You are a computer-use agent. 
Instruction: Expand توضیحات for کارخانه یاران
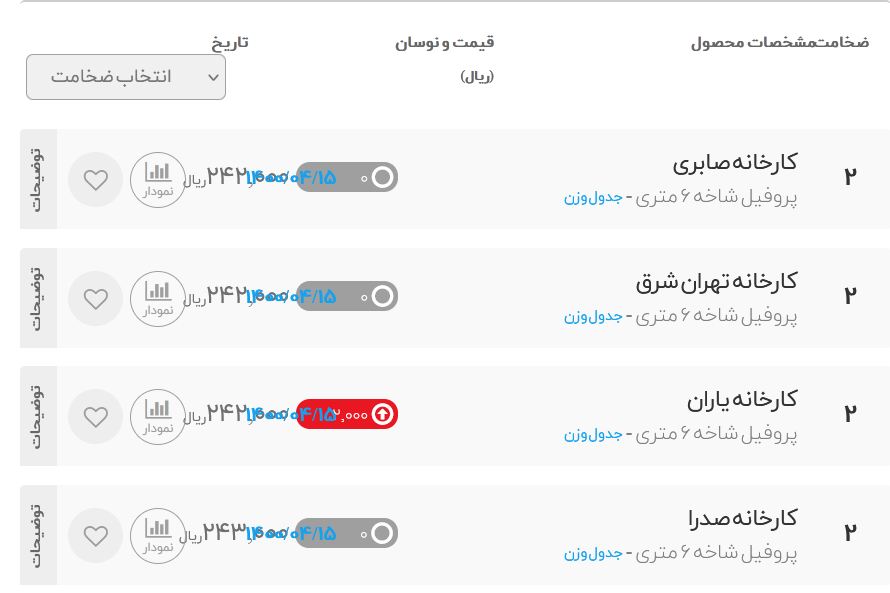(38, 416)
